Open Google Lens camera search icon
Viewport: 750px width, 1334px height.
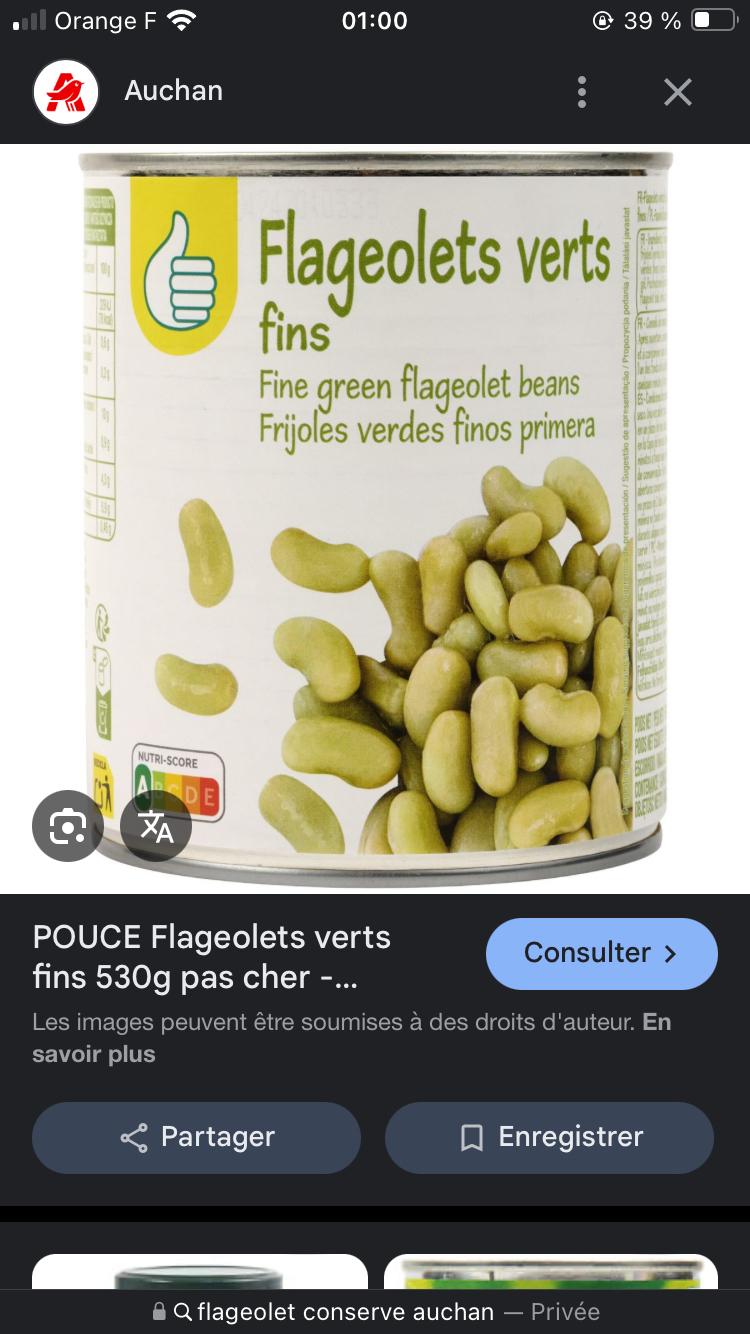pos(67,826)
